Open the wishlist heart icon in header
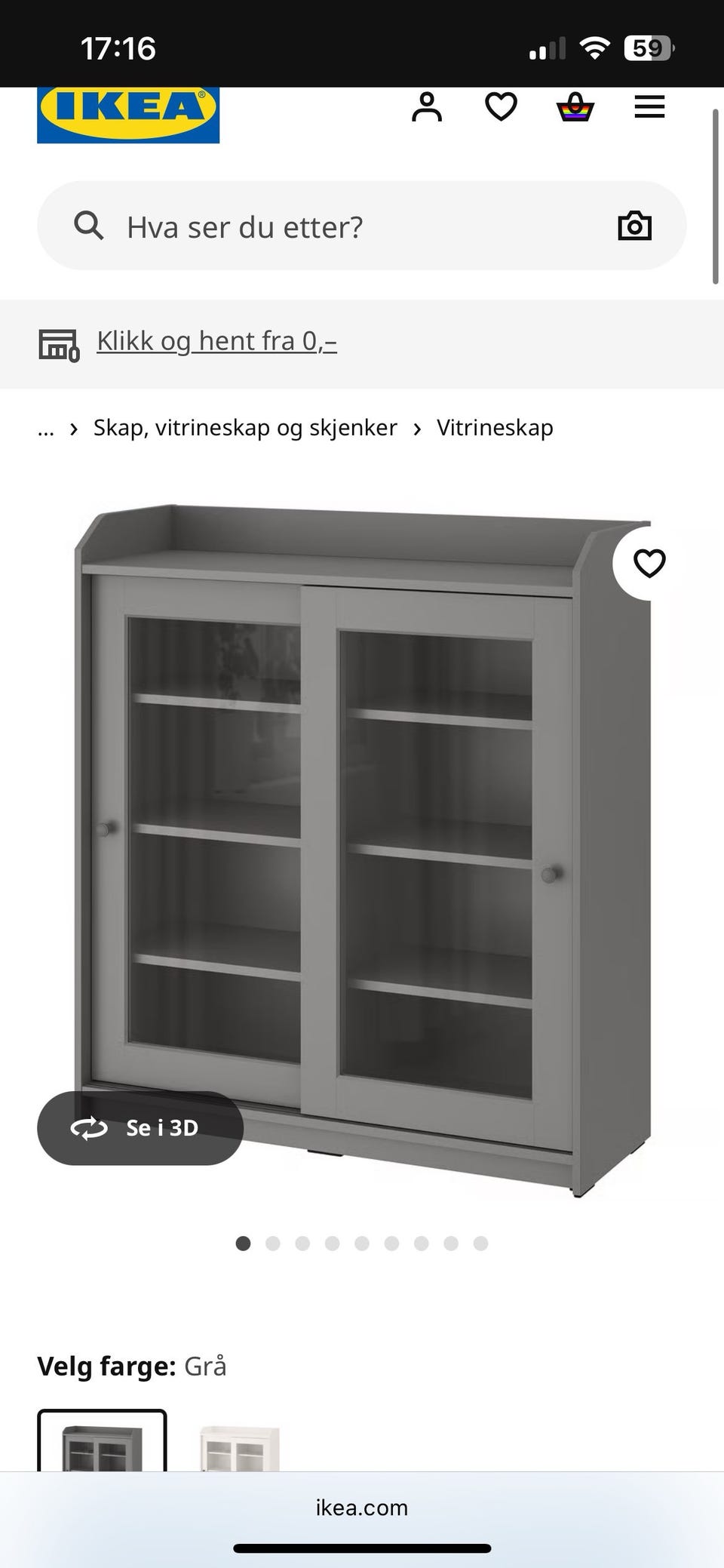Screen dimensions: 724x1568 (500, 107)
